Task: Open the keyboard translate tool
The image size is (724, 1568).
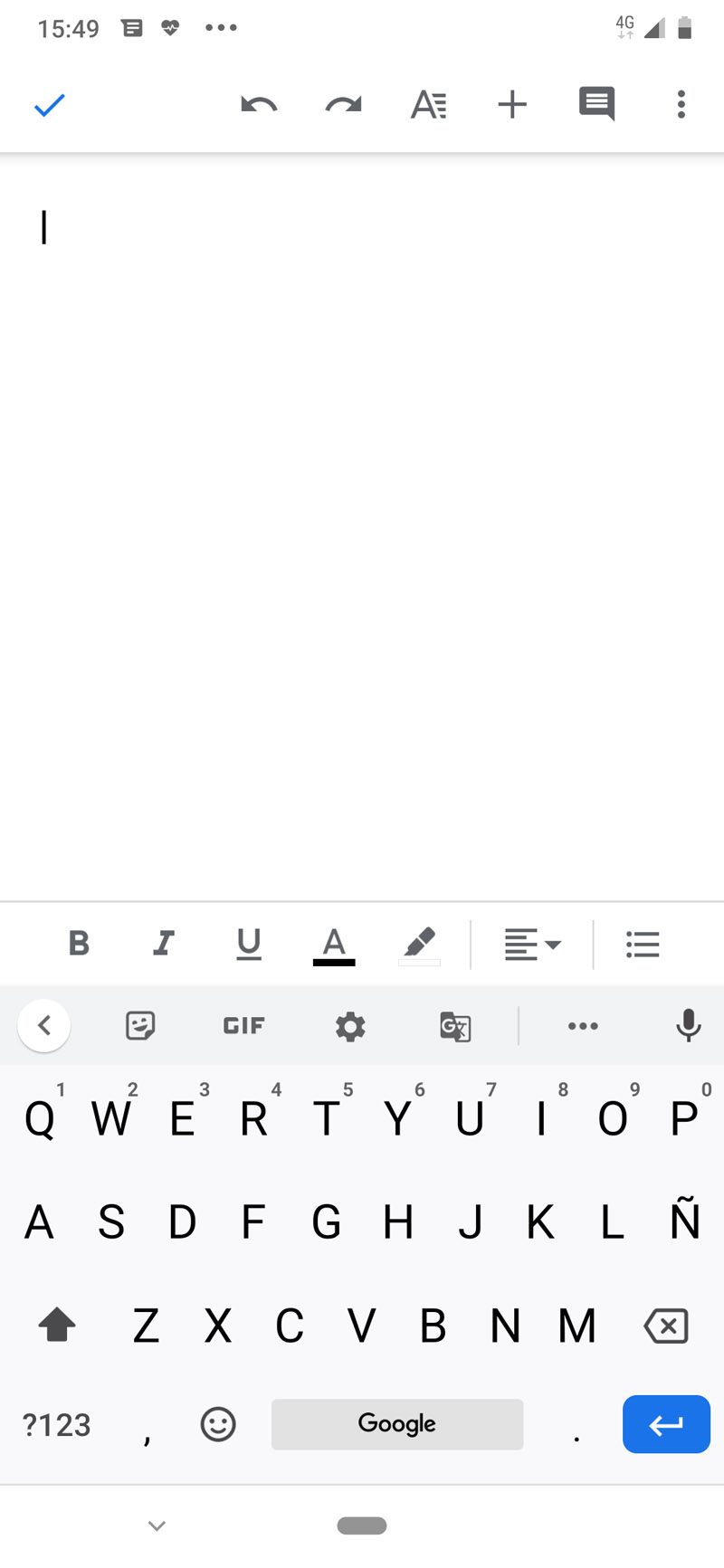Action: point(455,1026)
